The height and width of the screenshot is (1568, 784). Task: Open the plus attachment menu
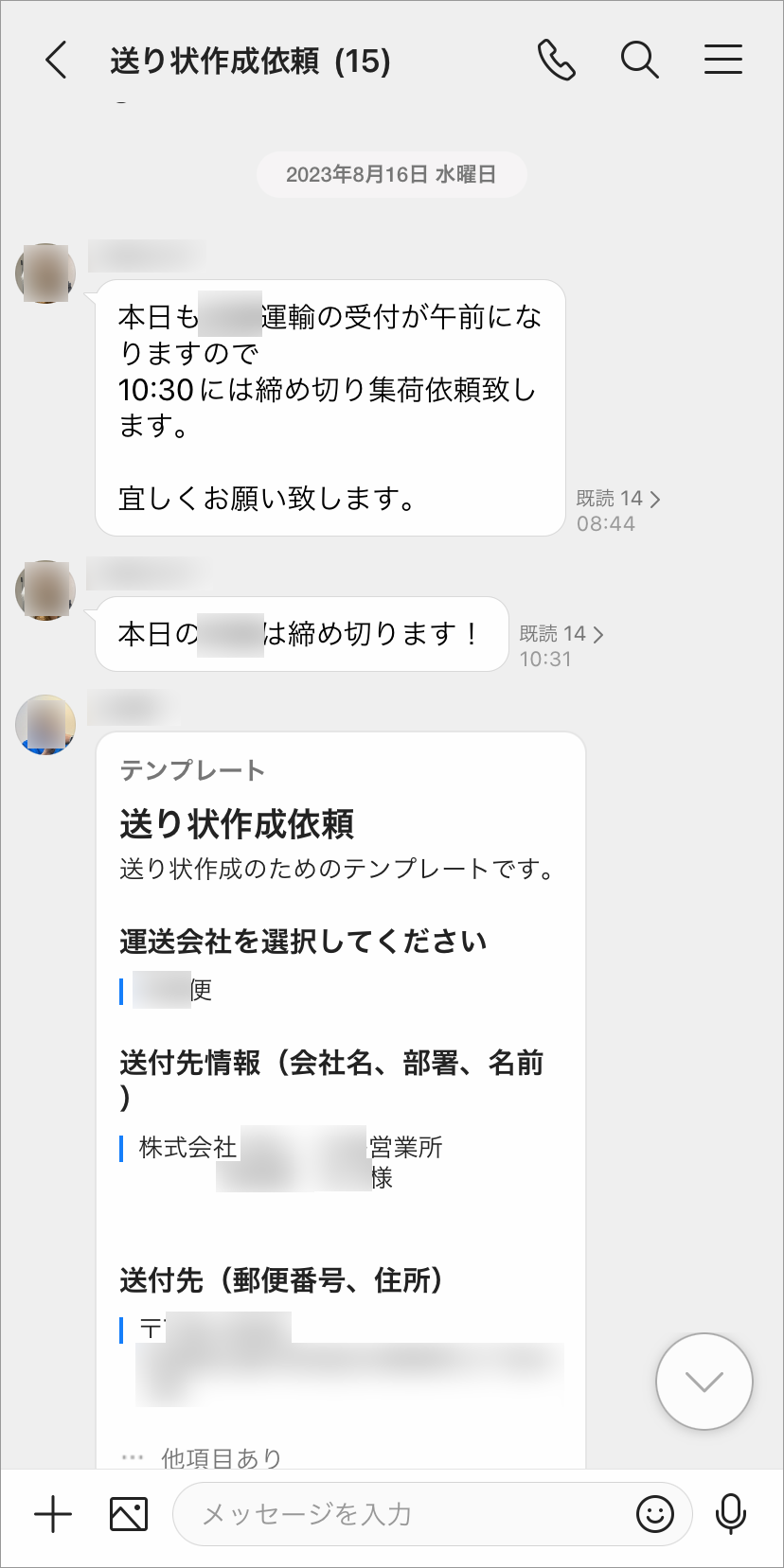click(53, 1515)
